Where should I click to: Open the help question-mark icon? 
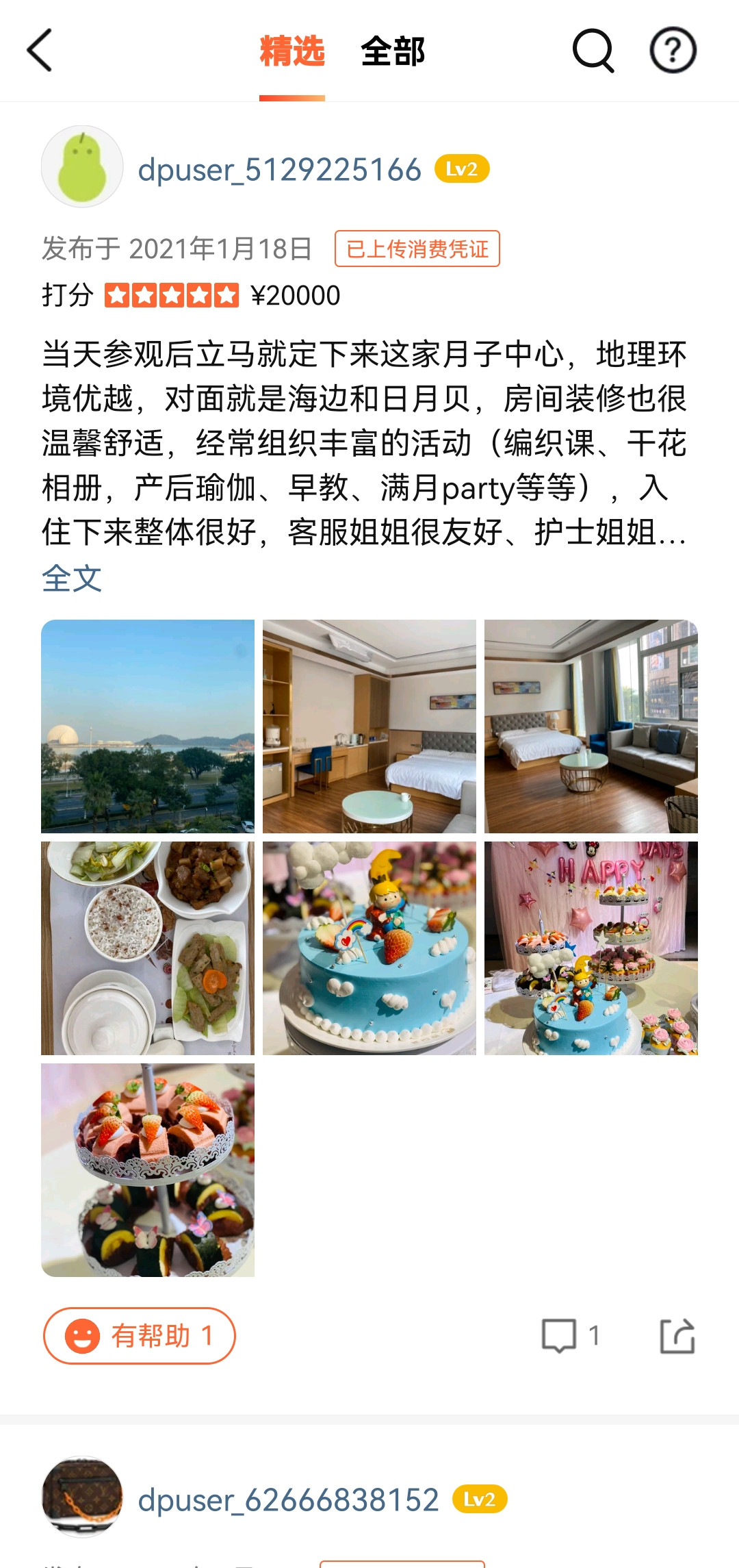pyautogui.click(x=673, y=50)
